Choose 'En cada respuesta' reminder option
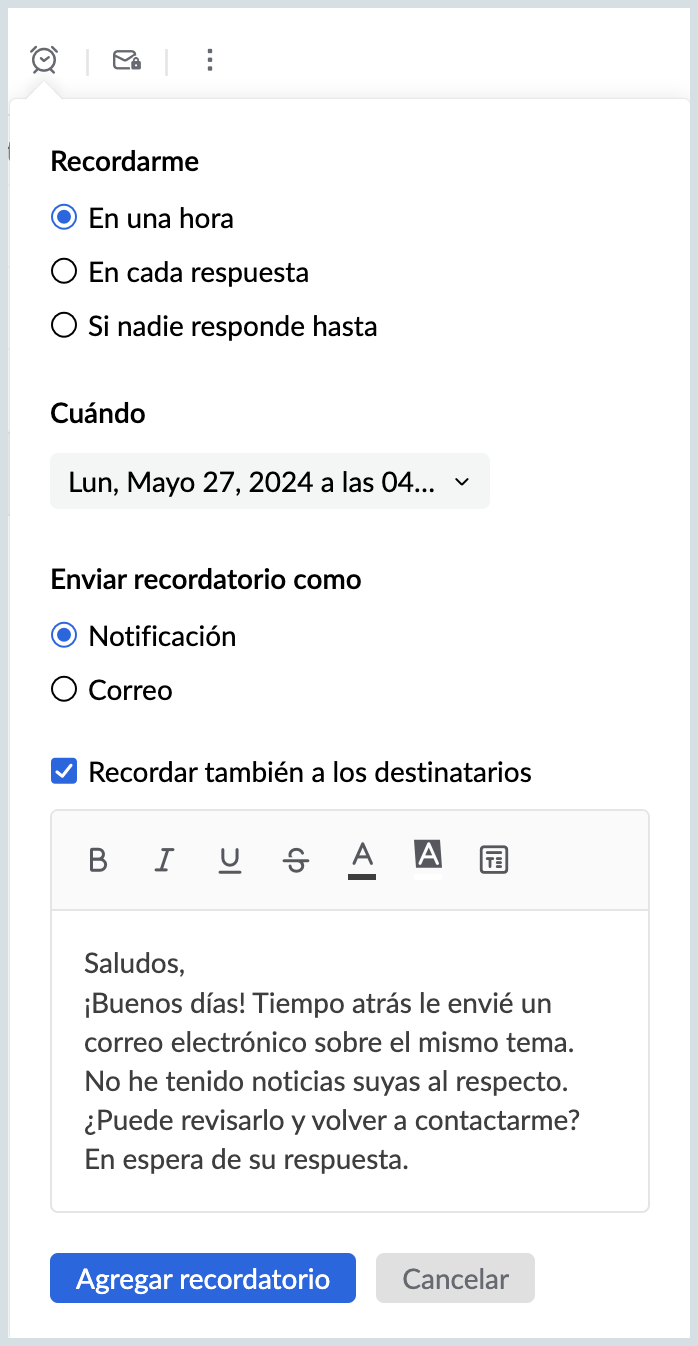The width and height of the screenshot is (698, 1346). 65,272
